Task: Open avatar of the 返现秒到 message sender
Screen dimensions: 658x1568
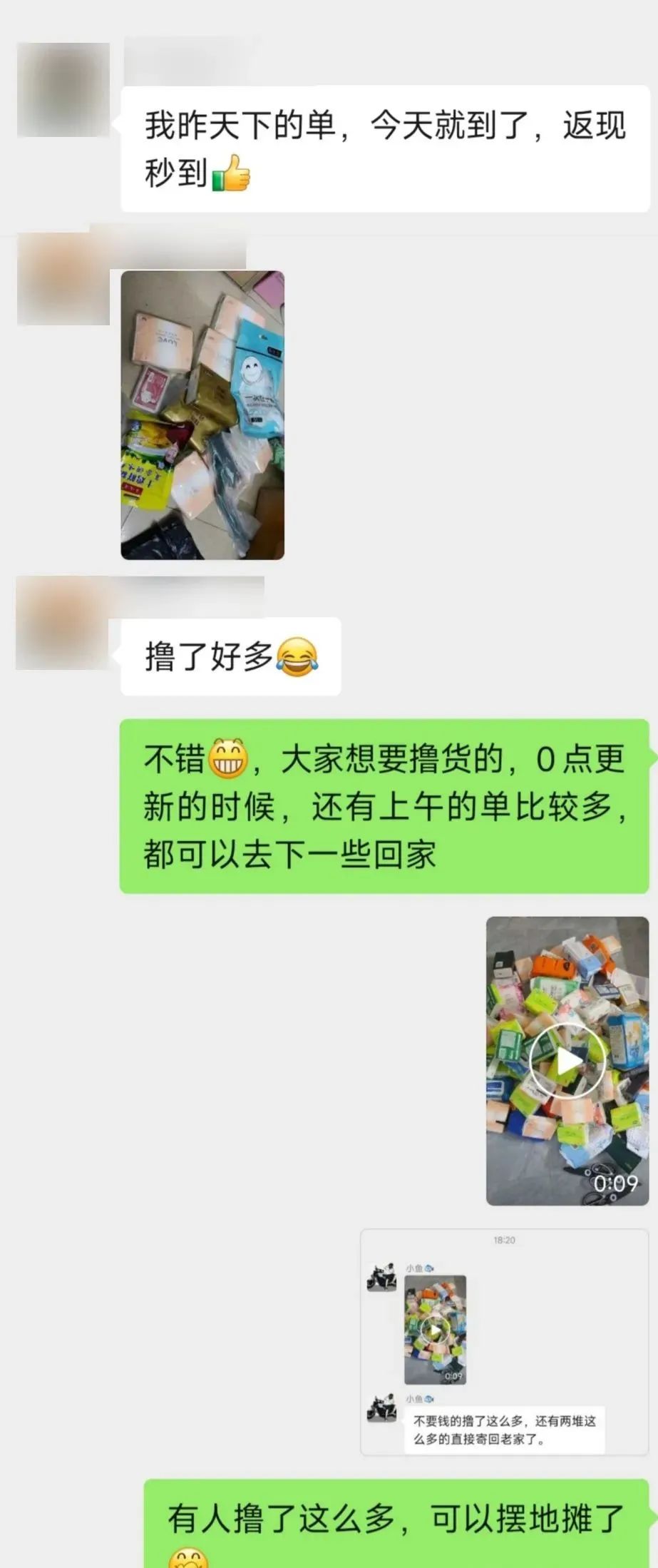Action: click(63, 90)
